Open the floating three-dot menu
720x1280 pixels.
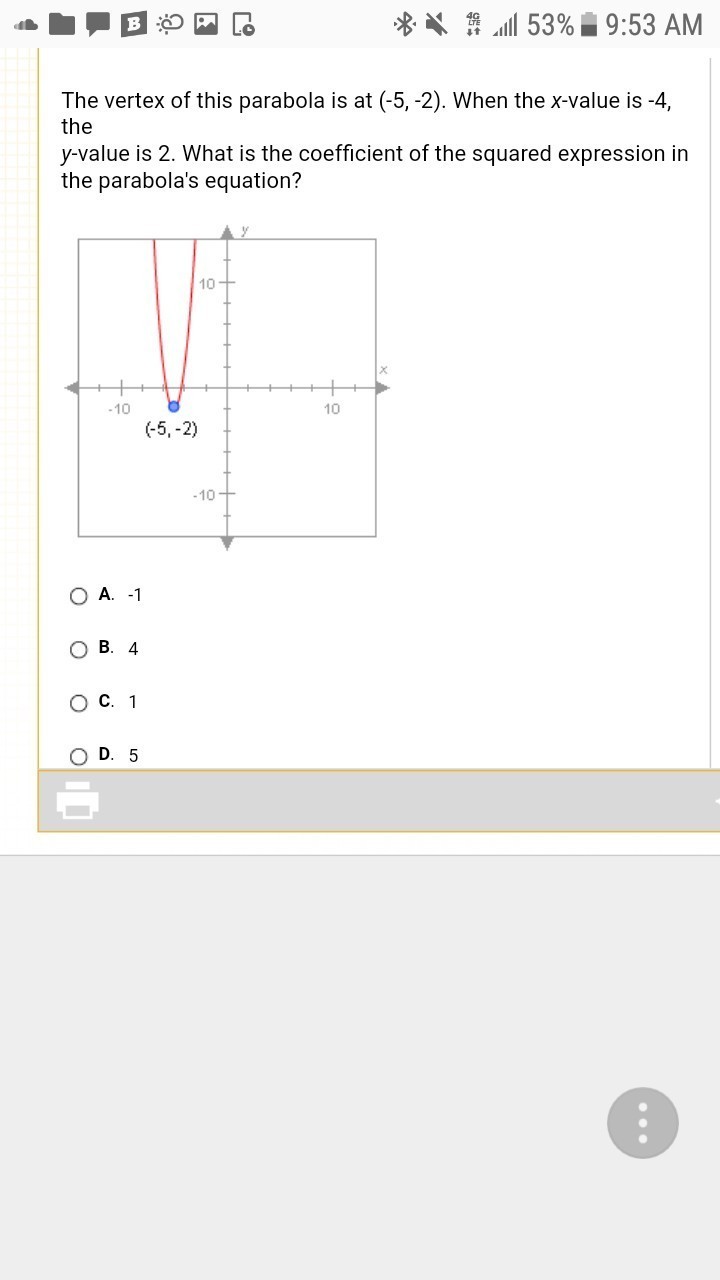(642, 1123)
